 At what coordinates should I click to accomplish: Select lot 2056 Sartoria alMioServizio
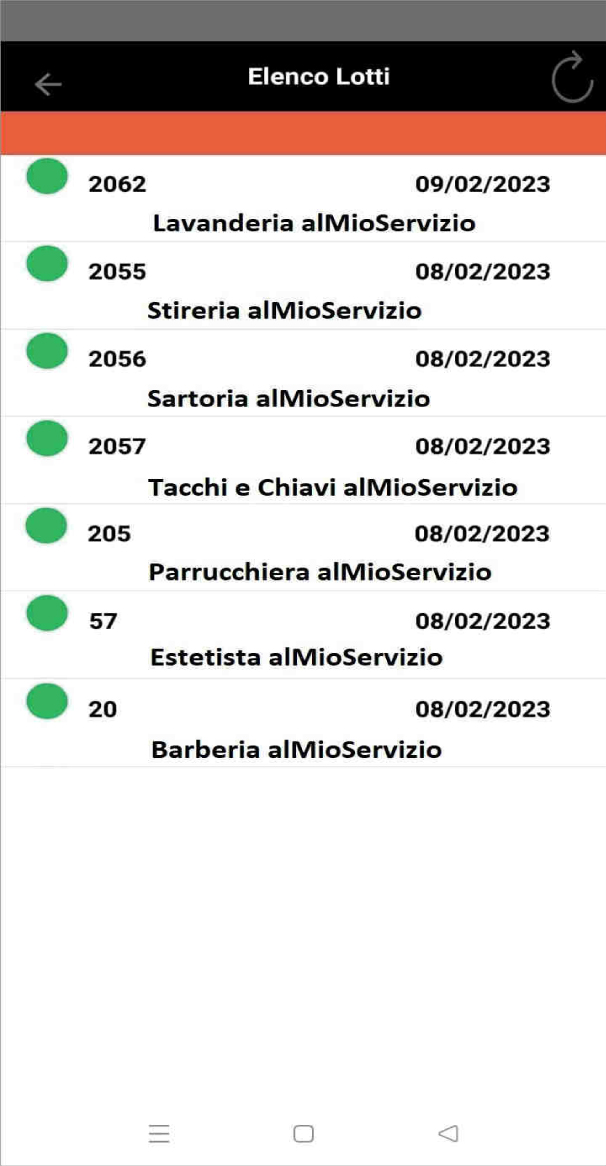click(x=303, y=373)
